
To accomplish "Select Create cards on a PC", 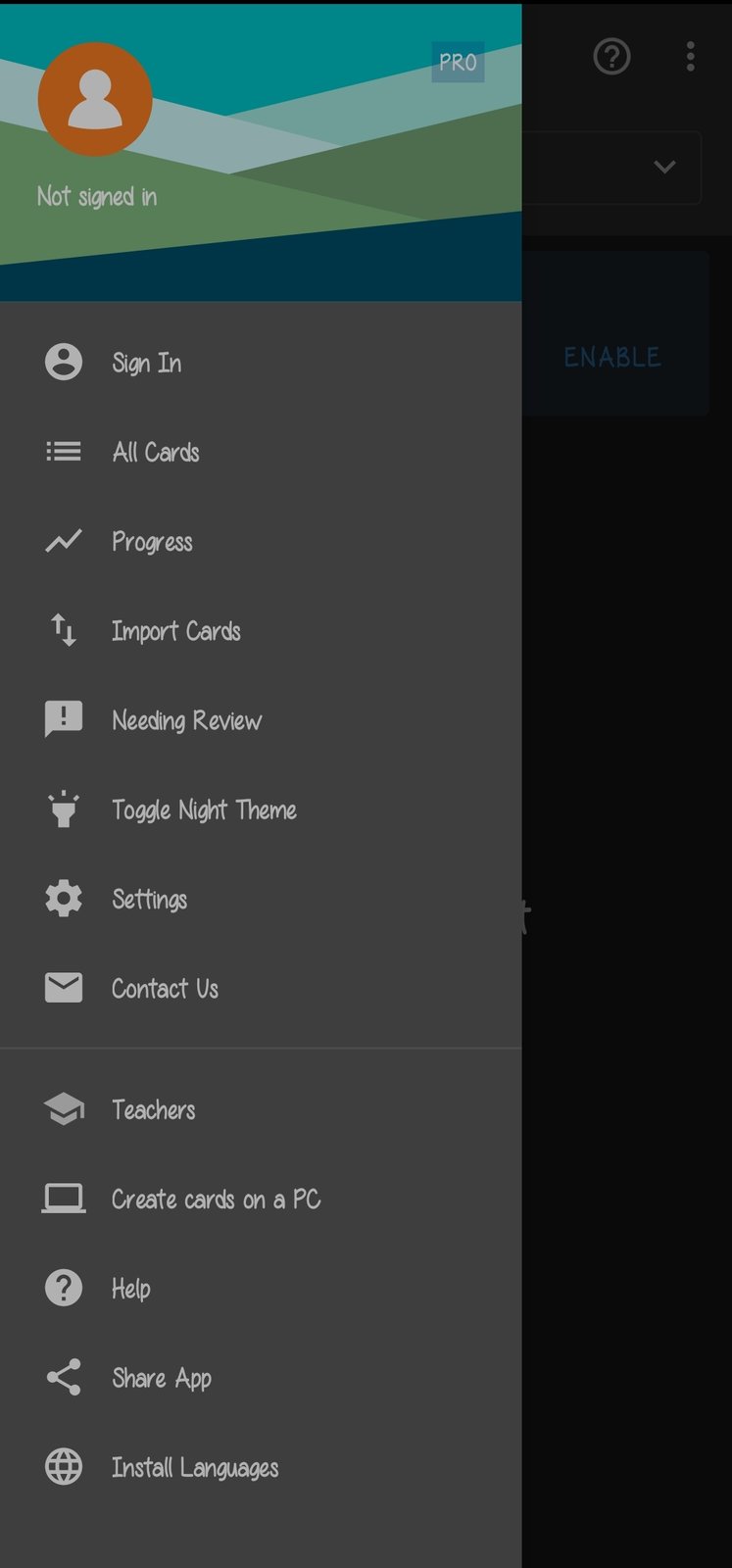I will tap(216, 1200).
